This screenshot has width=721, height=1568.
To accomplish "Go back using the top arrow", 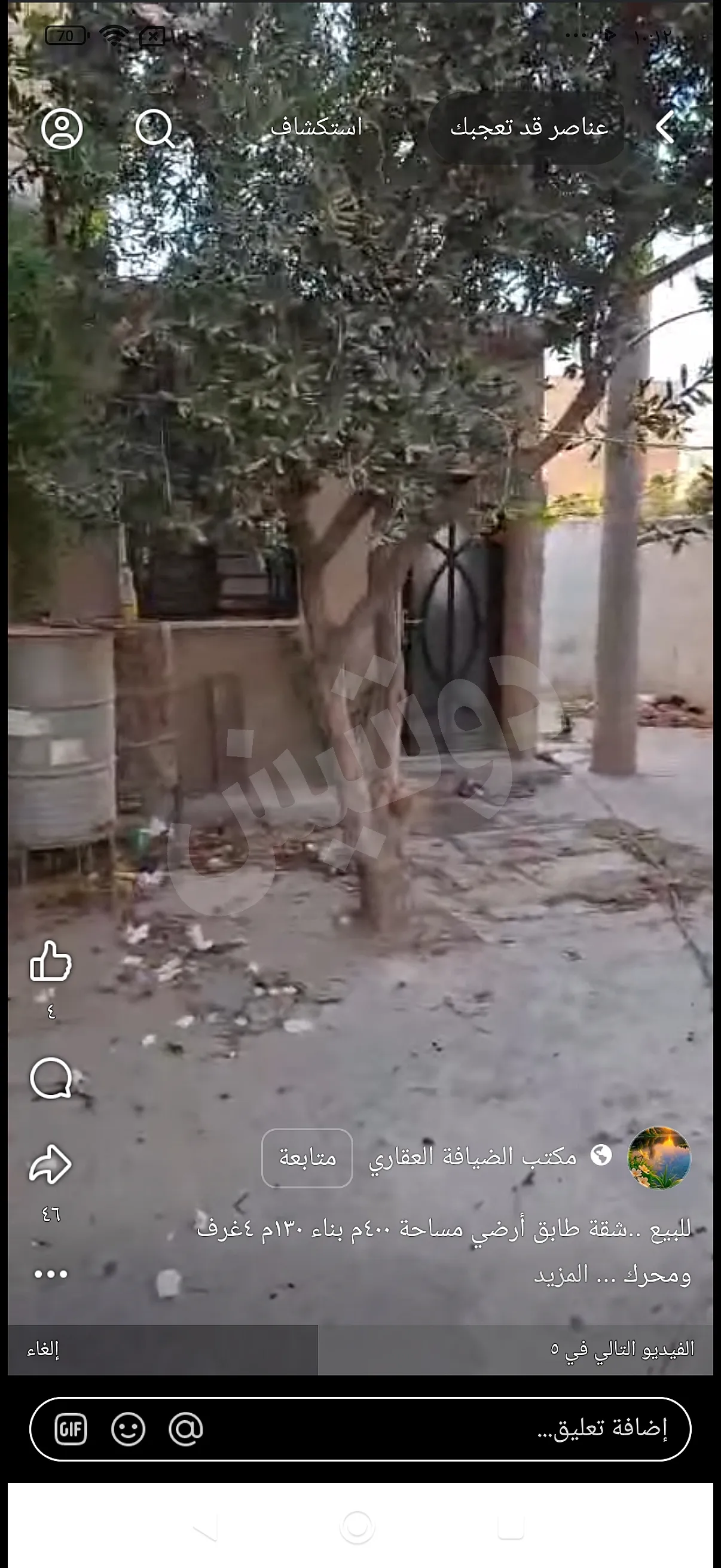I will 665,128.
